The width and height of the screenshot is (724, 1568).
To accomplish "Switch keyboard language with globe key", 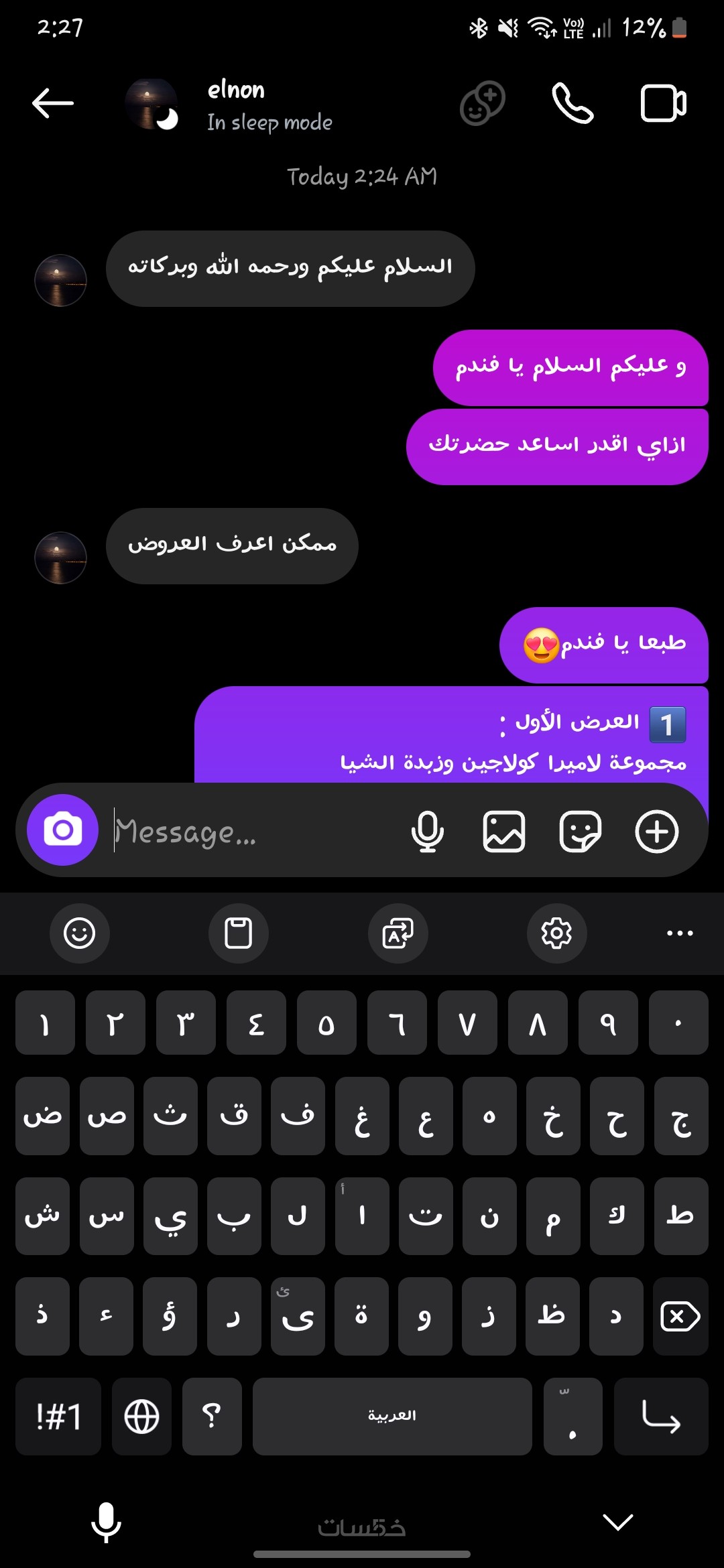I will click(141, 1417).
